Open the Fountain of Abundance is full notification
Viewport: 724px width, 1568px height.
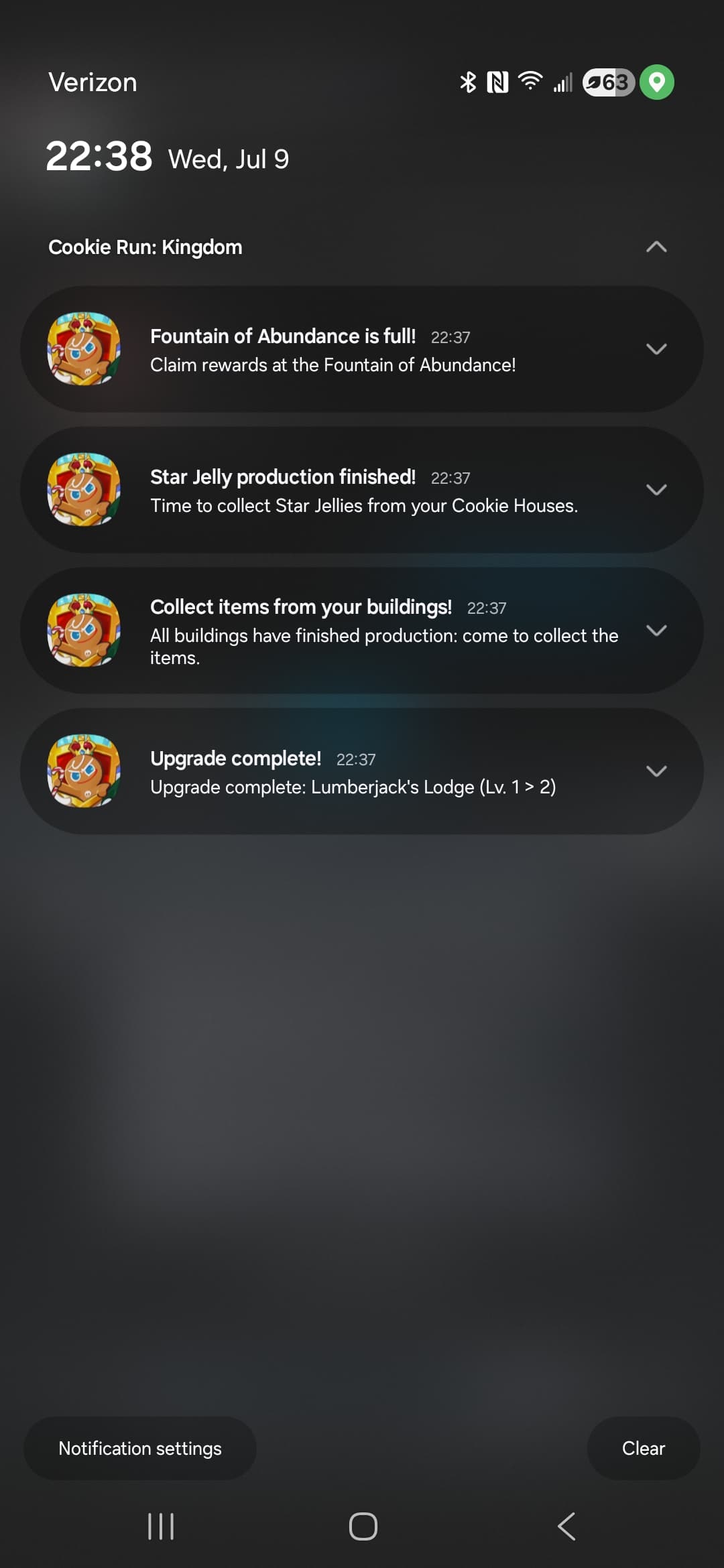[x=362, y=349]
